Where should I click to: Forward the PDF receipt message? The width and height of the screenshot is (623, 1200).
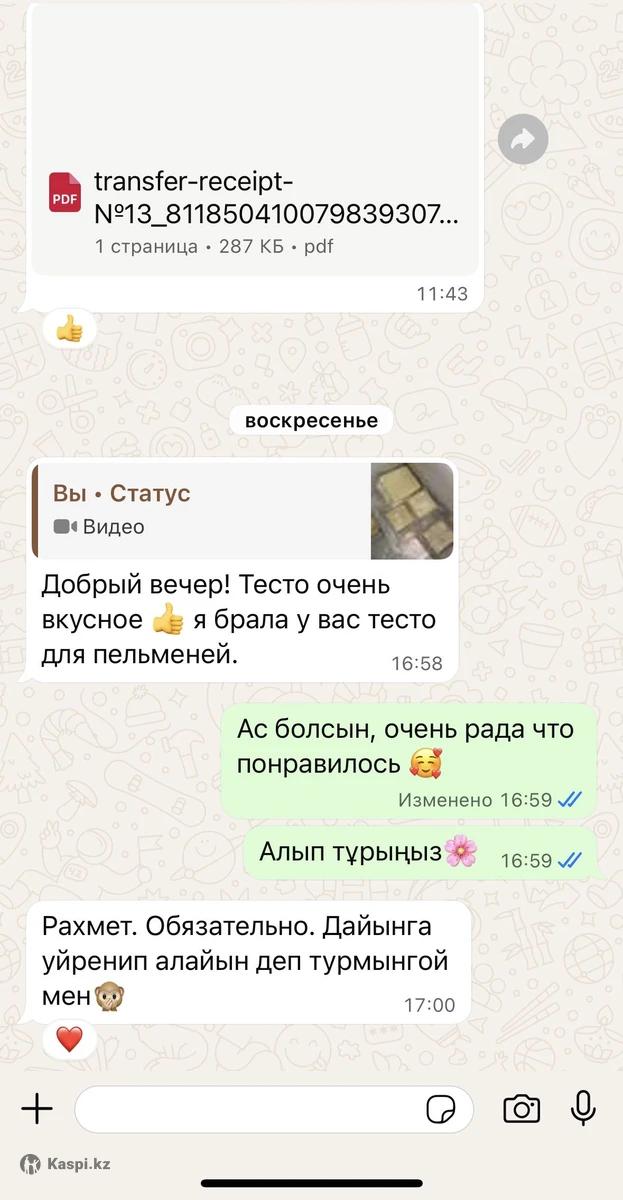pyautogui.click(x=522, y=140)
